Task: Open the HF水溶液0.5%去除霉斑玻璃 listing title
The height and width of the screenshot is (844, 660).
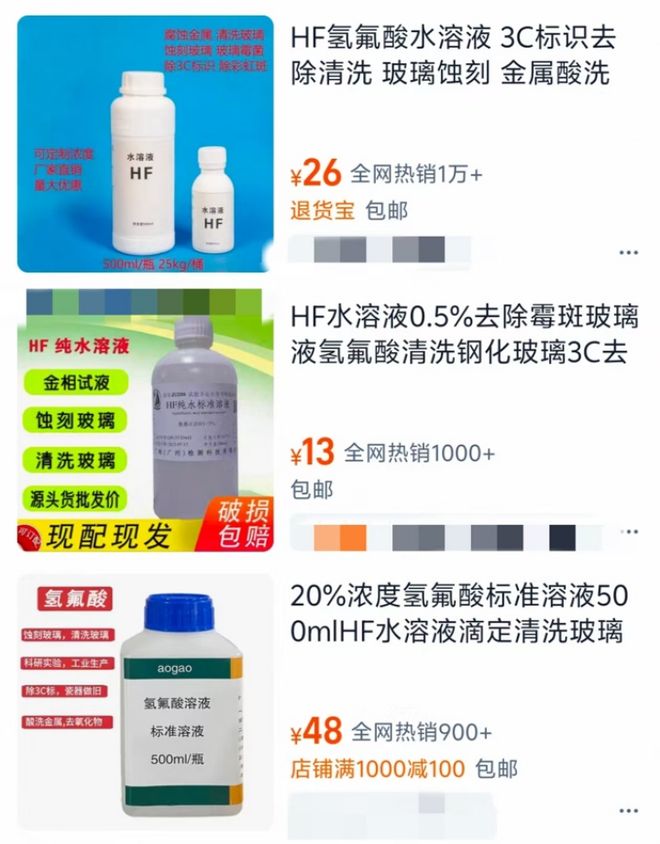Action: (465, 335)
